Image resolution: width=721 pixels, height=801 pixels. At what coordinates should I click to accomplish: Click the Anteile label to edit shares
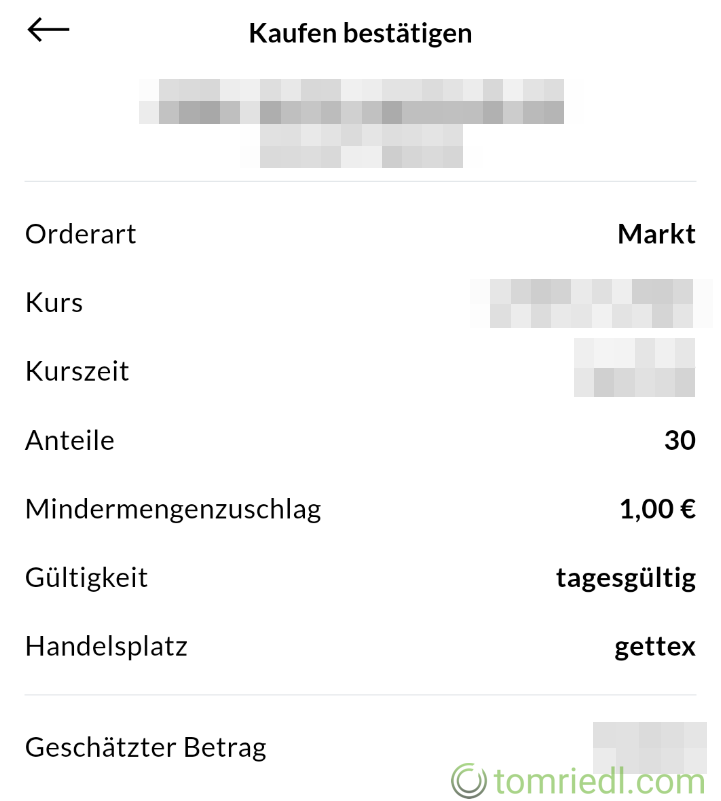(69, 440)
